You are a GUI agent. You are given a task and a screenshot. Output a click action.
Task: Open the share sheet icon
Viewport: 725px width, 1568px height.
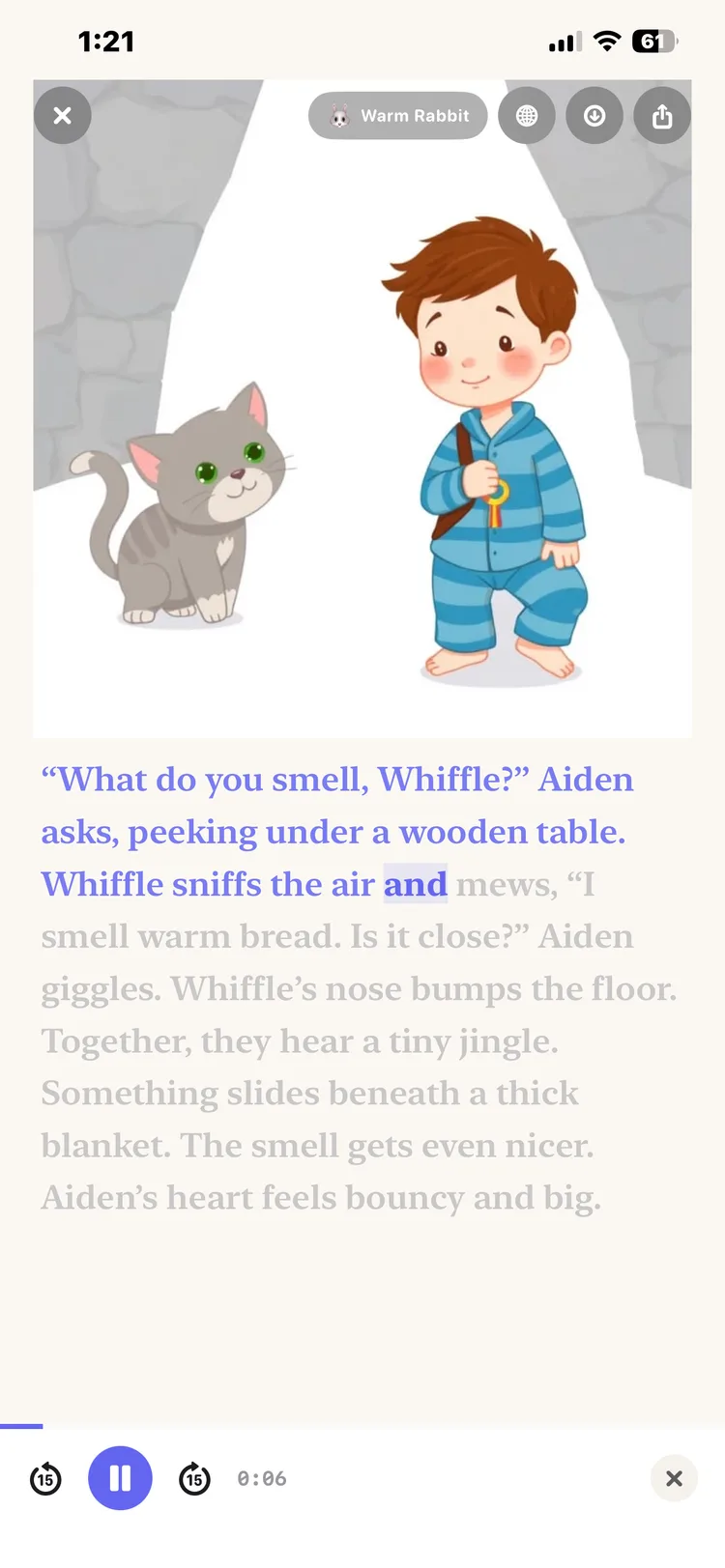(662, 115)
